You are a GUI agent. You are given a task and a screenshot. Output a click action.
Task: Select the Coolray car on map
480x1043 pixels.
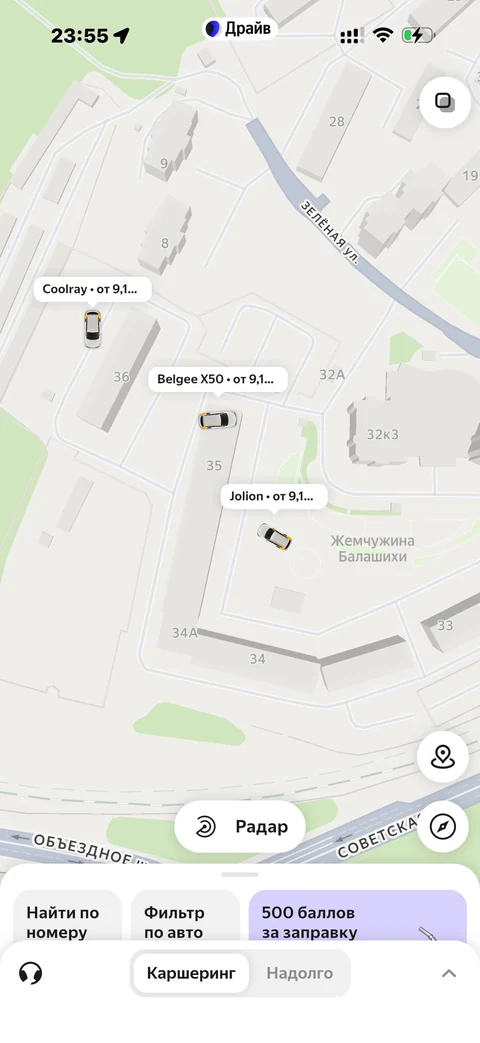[x=92, y=329]
